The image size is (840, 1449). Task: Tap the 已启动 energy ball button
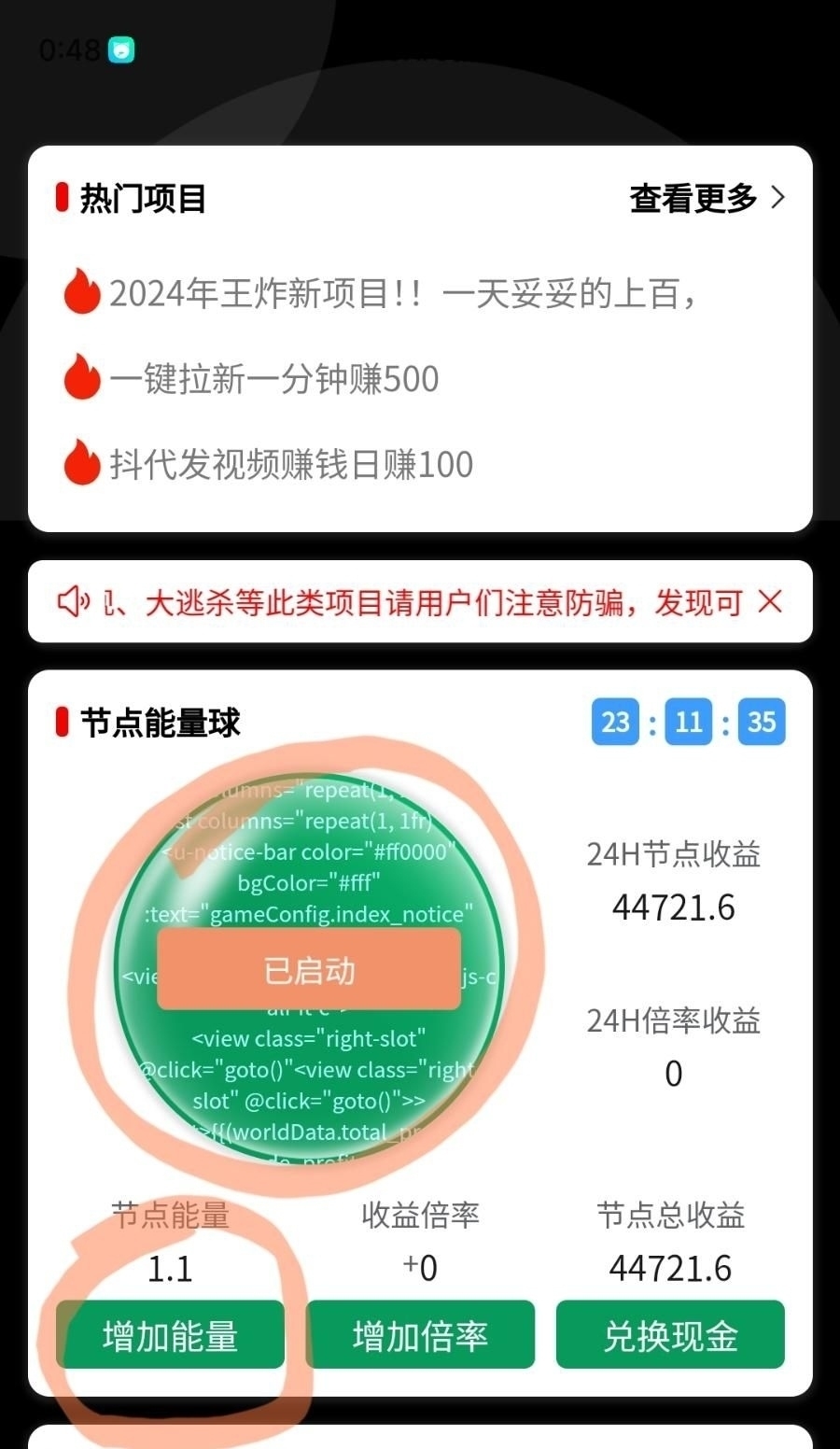click(309, 970)
